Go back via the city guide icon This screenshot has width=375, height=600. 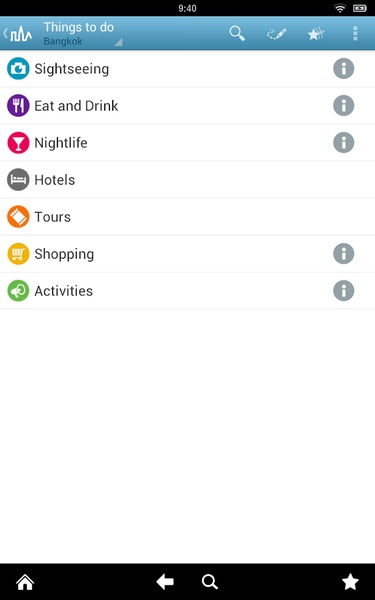coord(18,34)
